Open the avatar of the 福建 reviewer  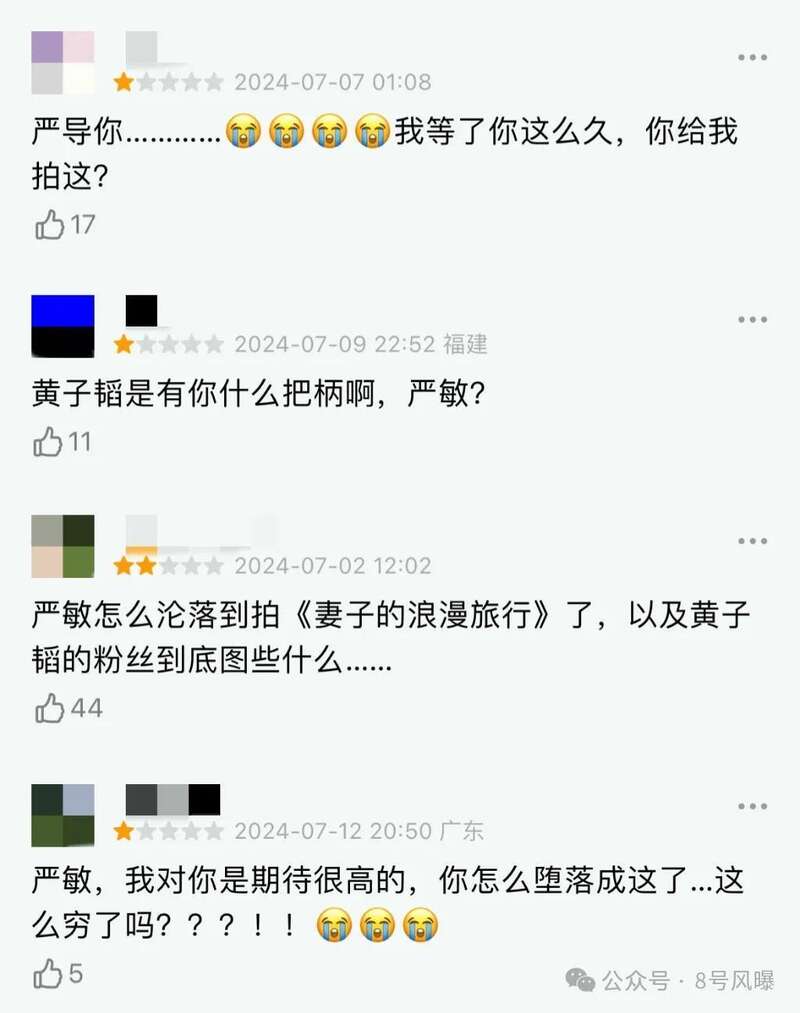[63, 326]
